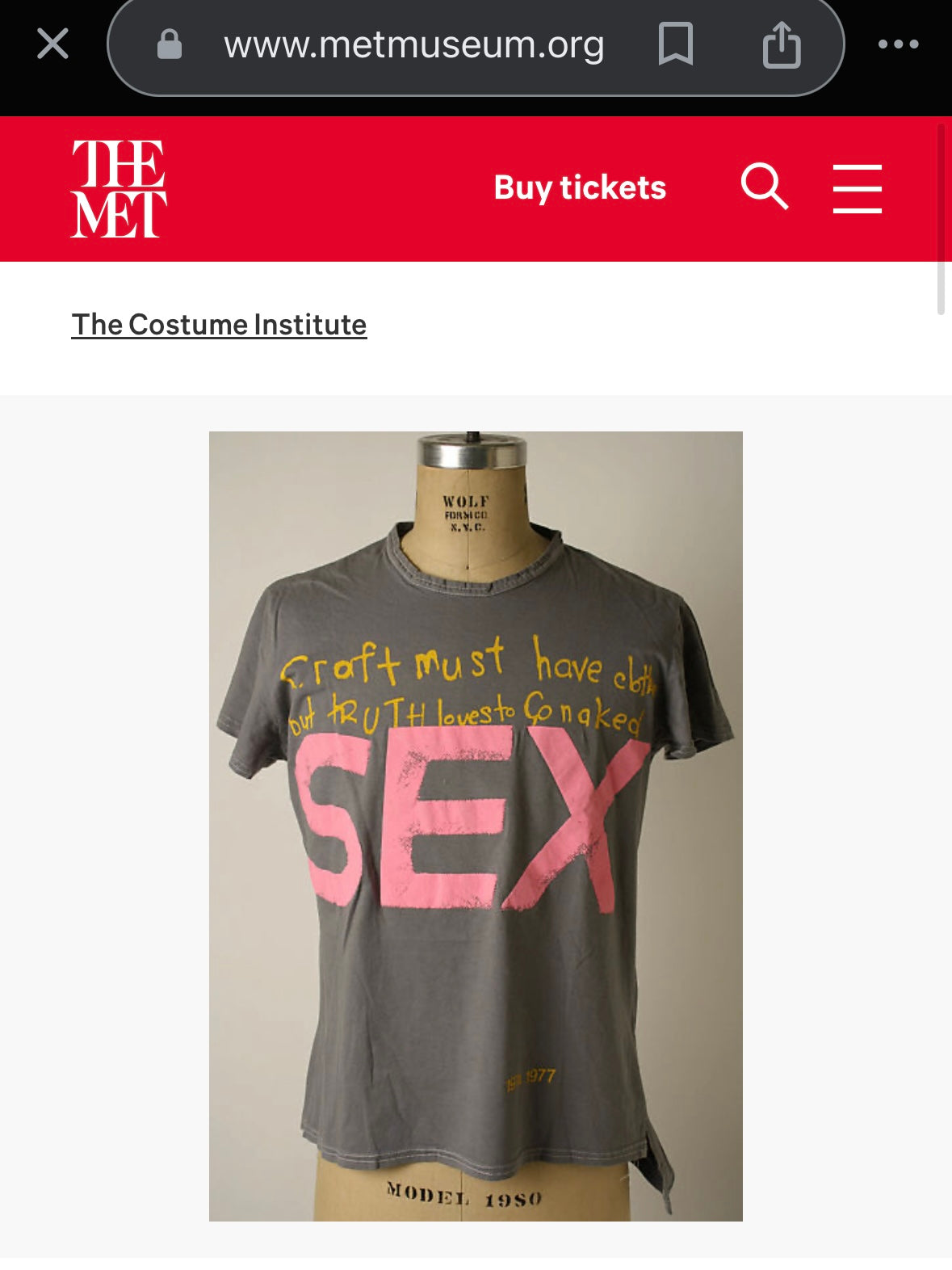Tap the metmuseum.org address bar
Viewport: 952px width, 1270px height.
coord(413,45)
